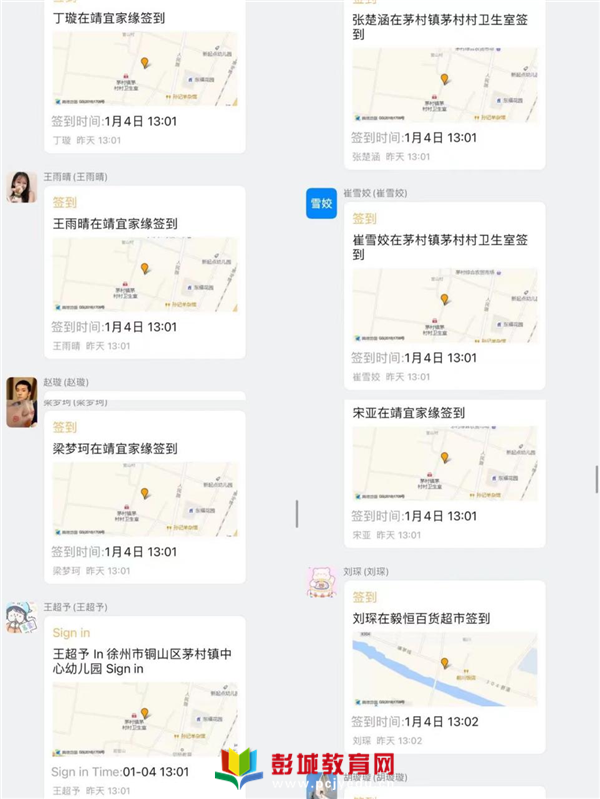Tap 王雨晴's profile avatar
The image size is (600, 799).
(x=22, y=187)
